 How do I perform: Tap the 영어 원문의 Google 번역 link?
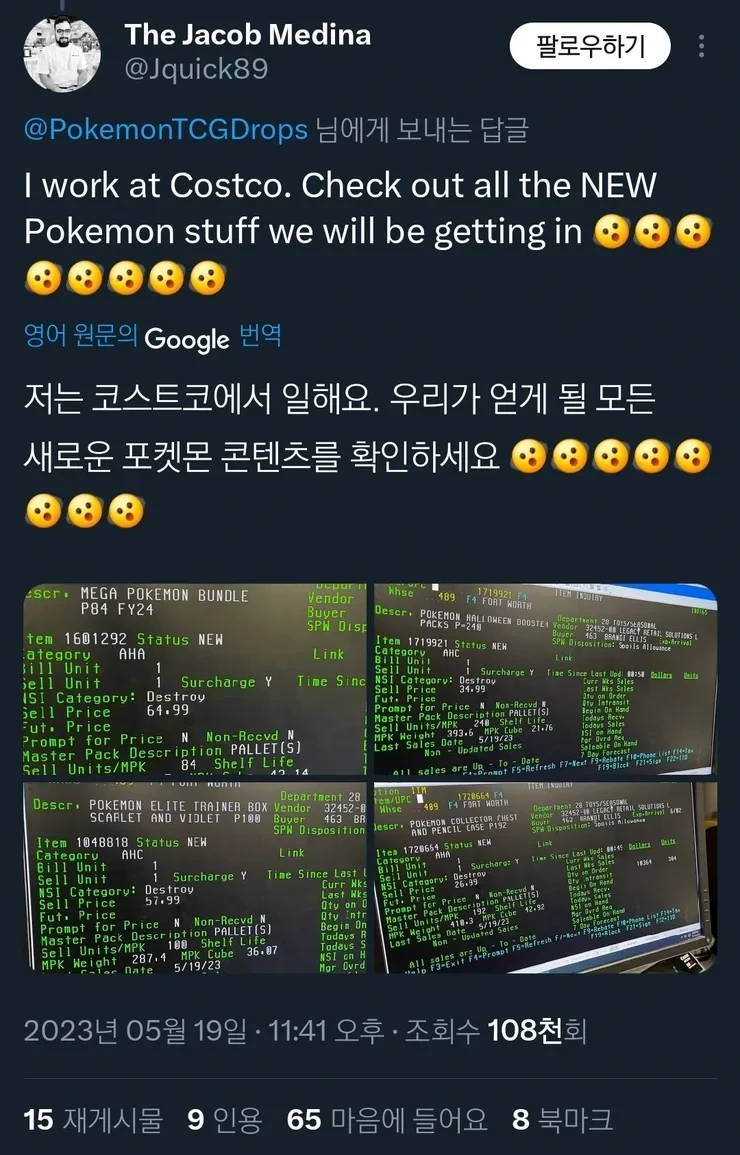point(152,337)
